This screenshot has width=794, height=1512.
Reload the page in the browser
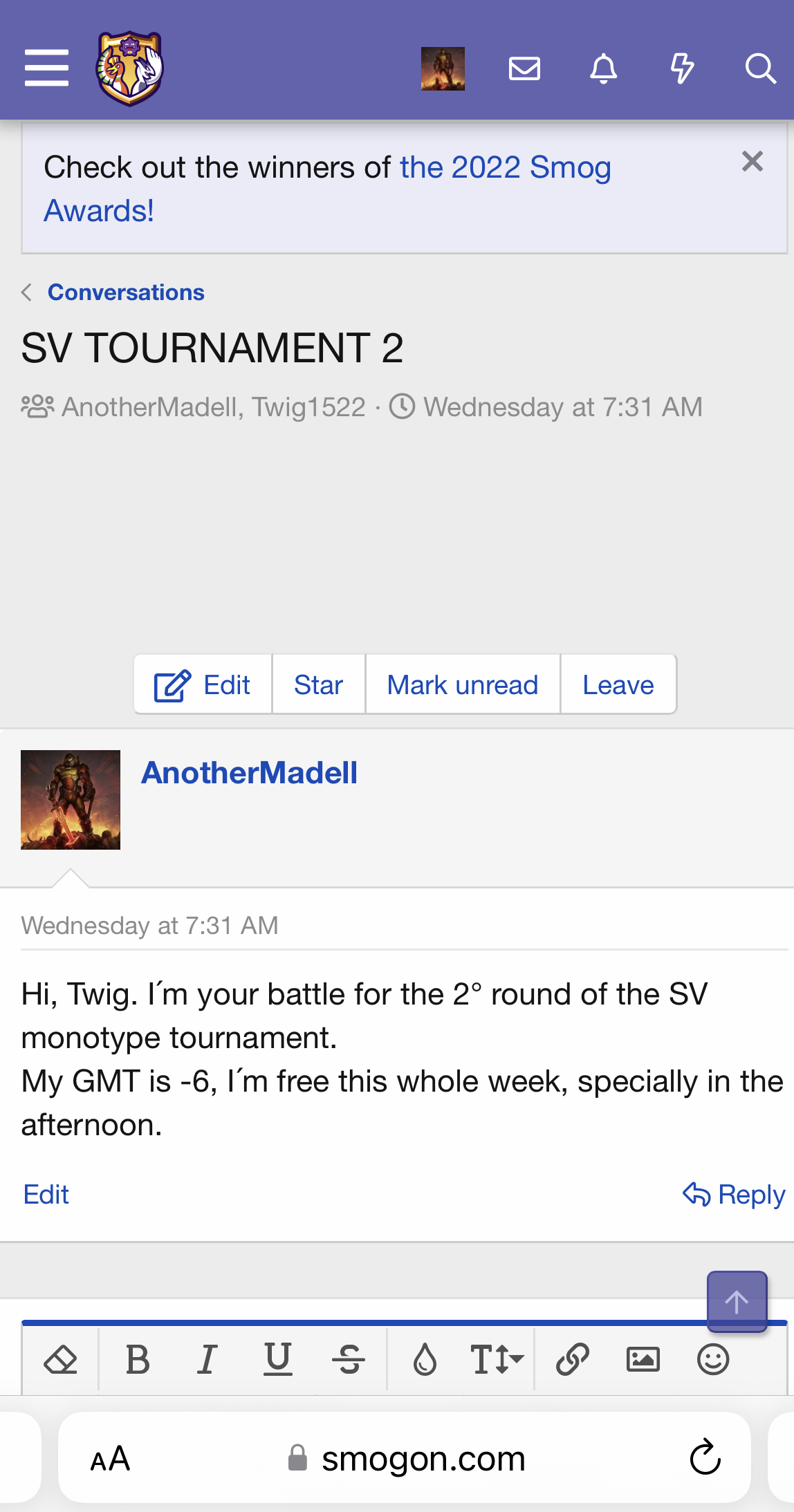coord(705,1457)
